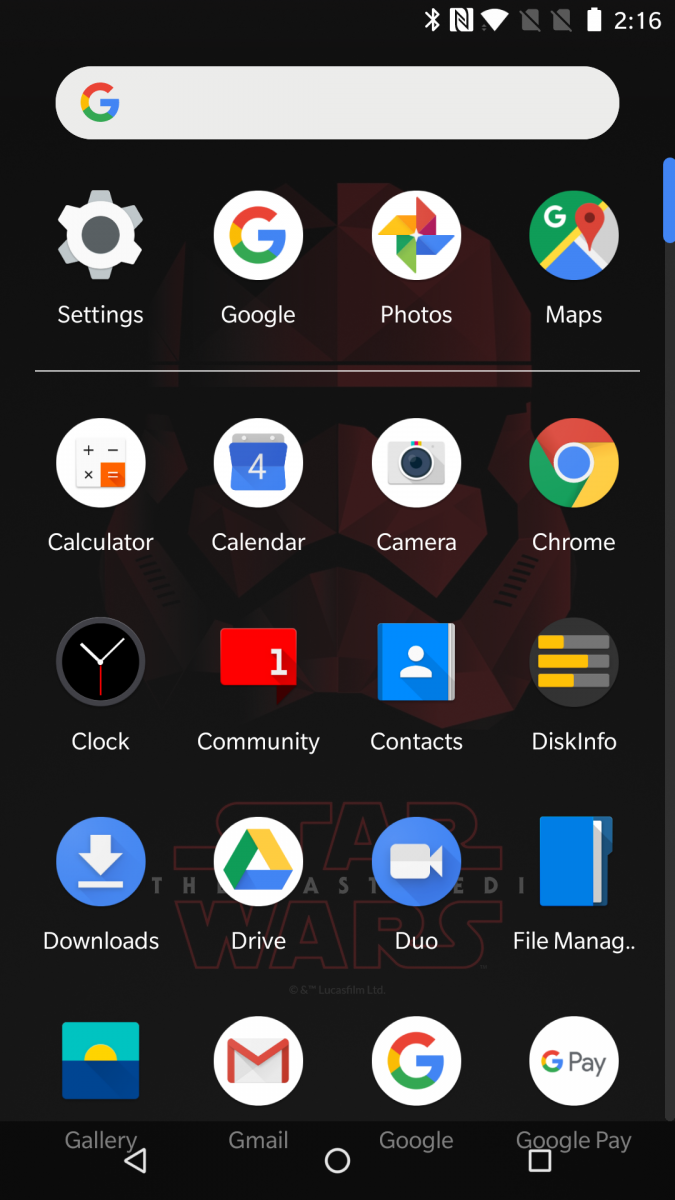The image size is (675, 1200).
Task: Launch the Contacts app
Action: (x=416, y=662)
